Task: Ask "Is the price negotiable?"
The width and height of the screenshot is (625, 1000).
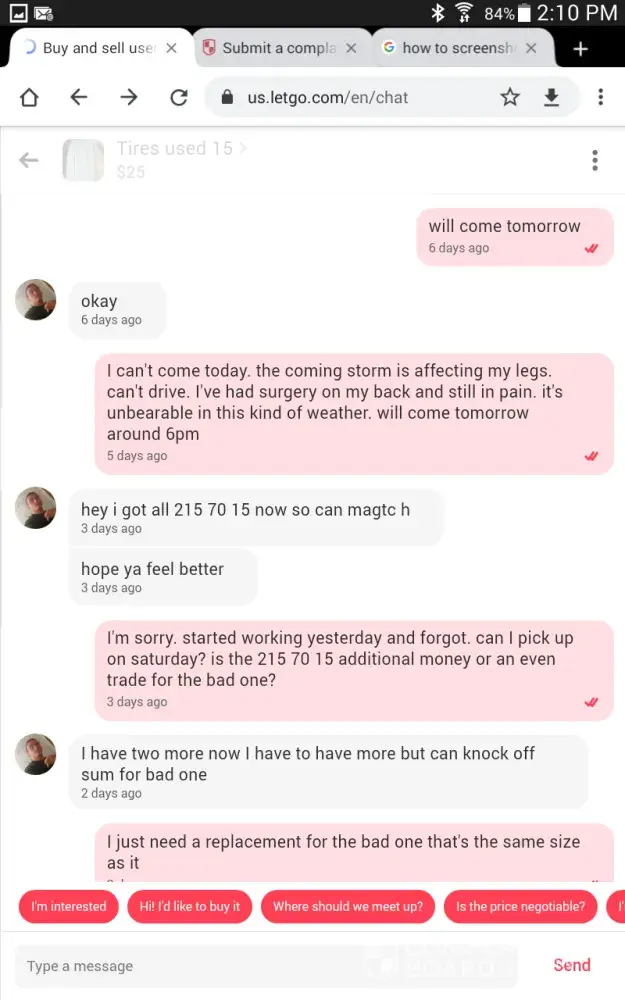Action: (x=520, y=907)
